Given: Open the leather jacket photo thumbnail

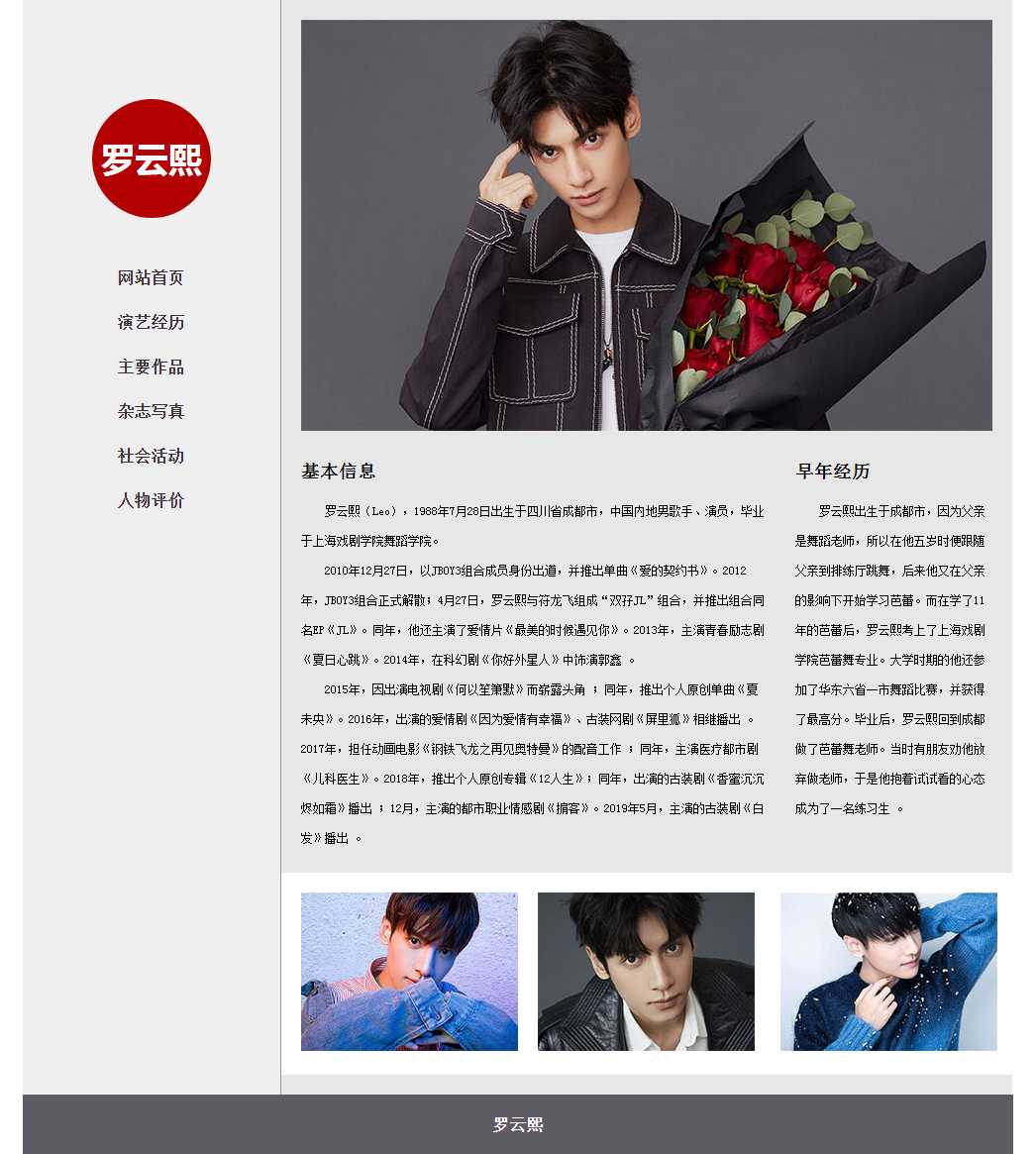Looking at the screenshot, I should 646,971.
